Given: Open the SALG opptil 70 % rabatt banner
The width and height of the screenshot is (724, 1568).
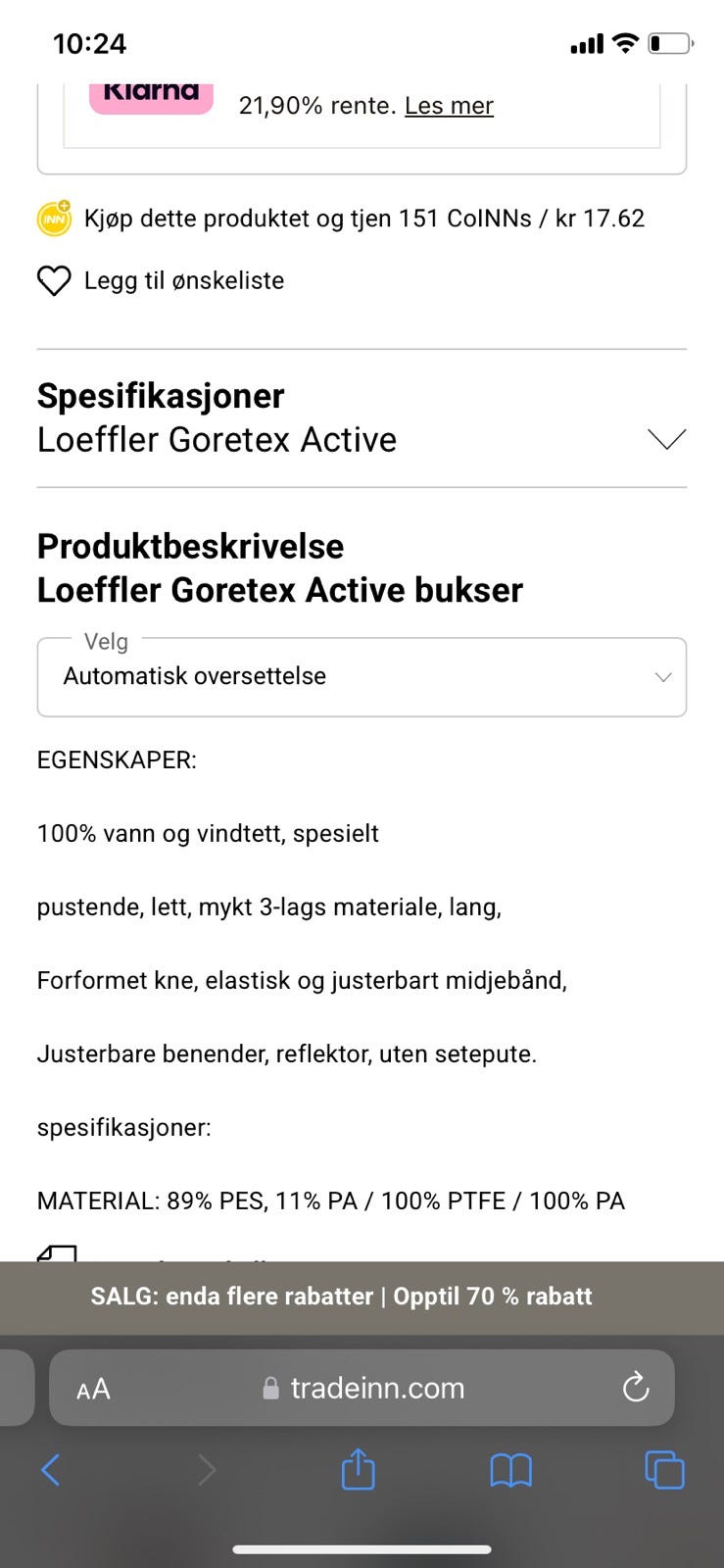Looking at the screenshot, I should (x=362, y=1296).
